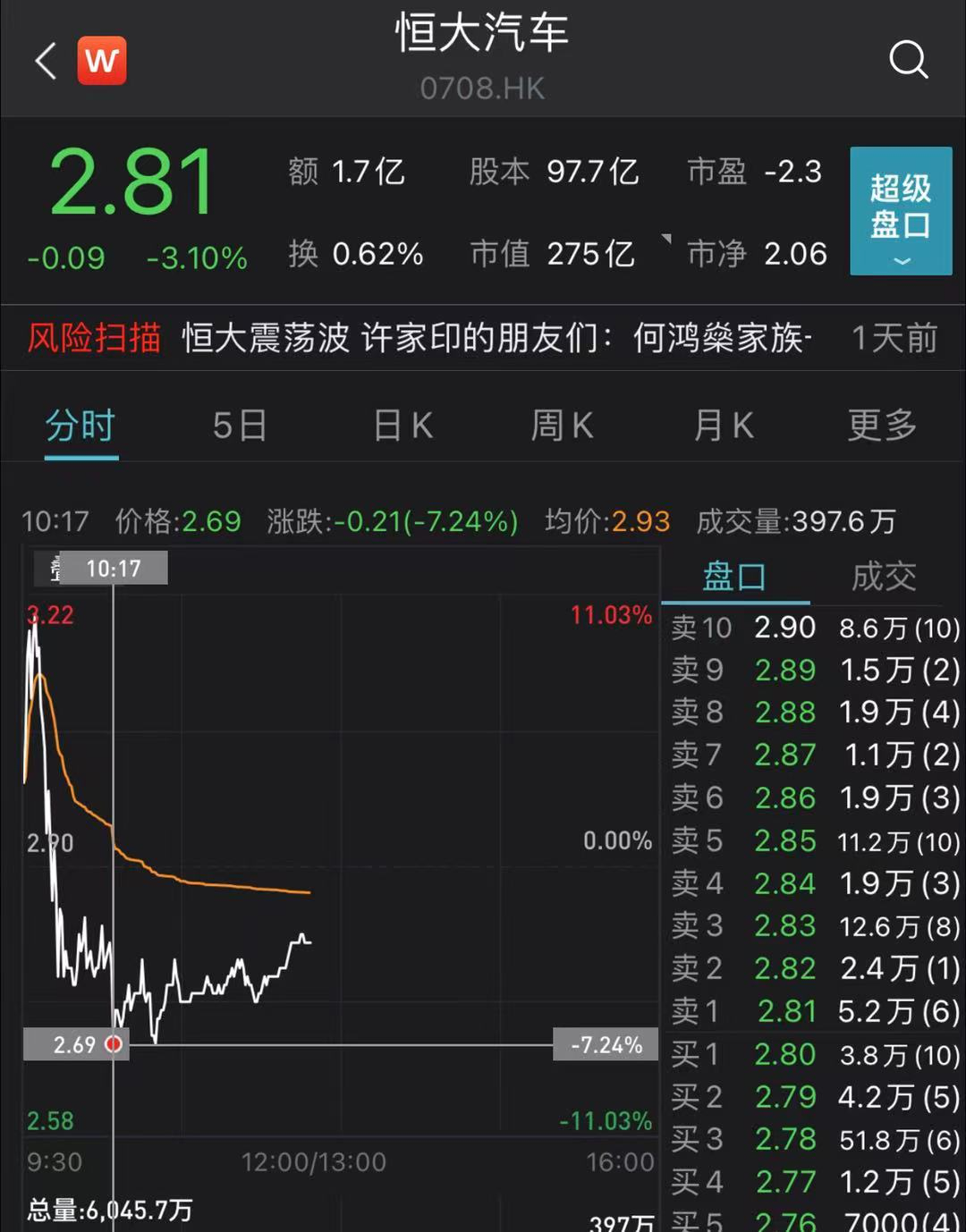Click the back arrow icon

[45, 61]
